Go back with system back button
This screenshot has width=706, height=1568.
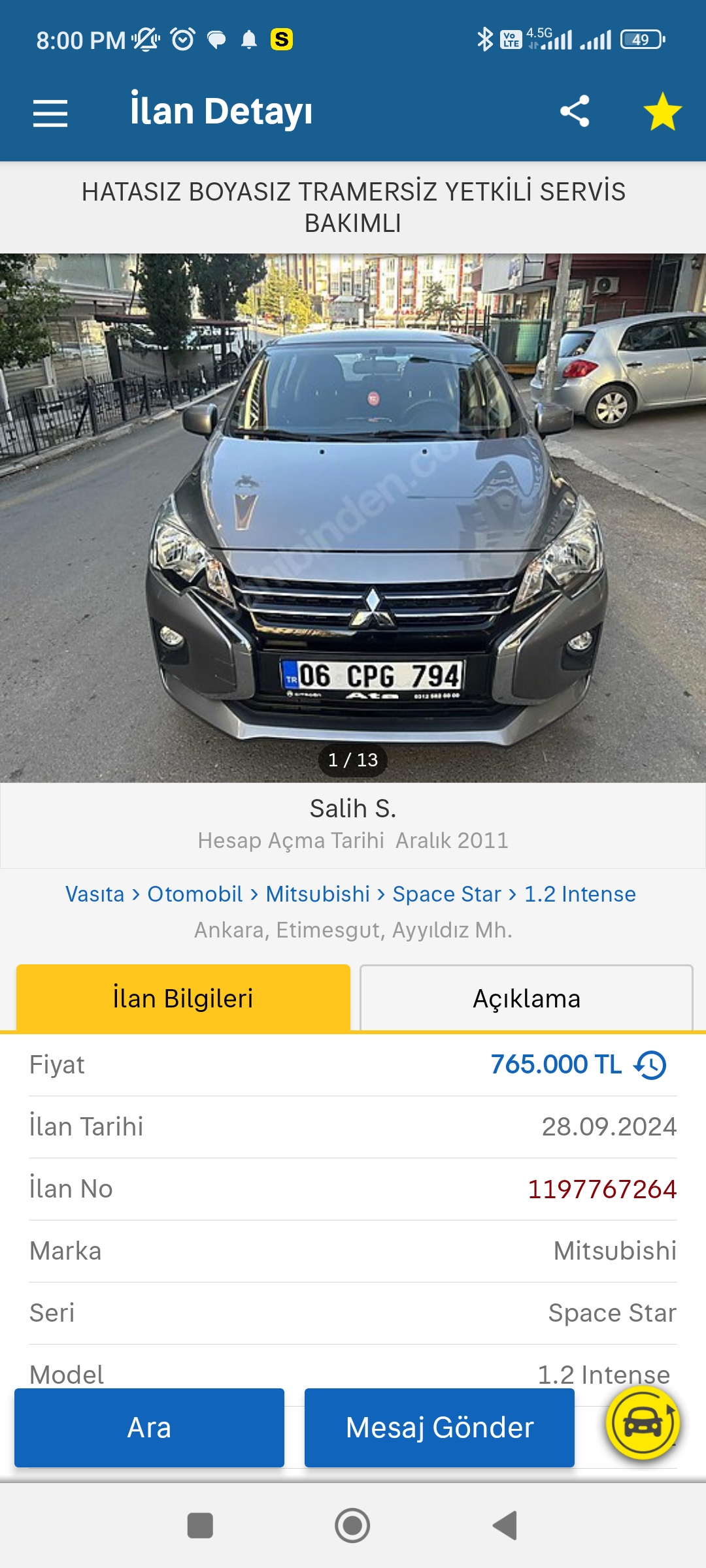(505, 1526)
